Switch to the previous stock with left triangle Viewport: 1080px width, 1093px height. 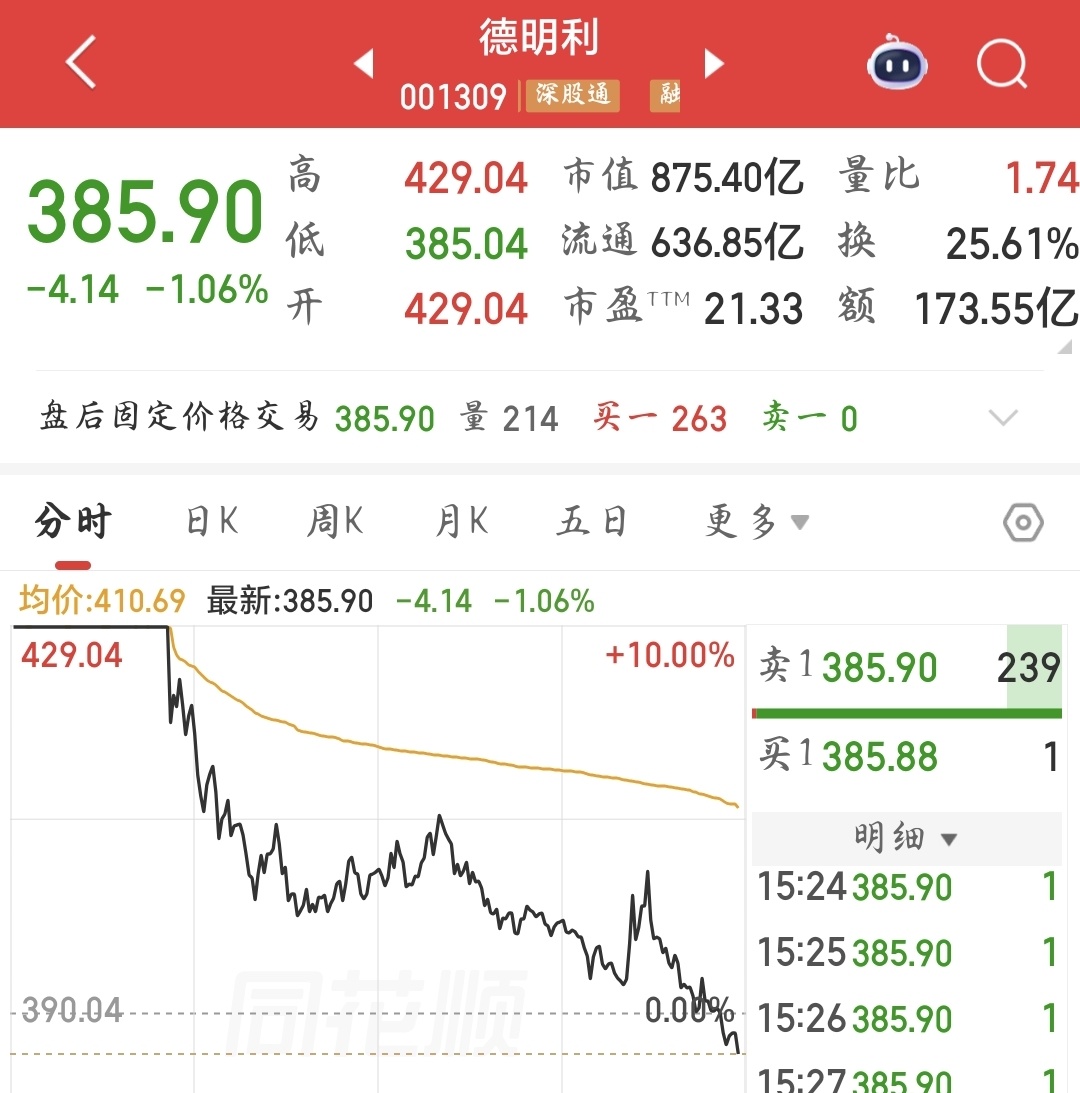(x=364, y=63)
